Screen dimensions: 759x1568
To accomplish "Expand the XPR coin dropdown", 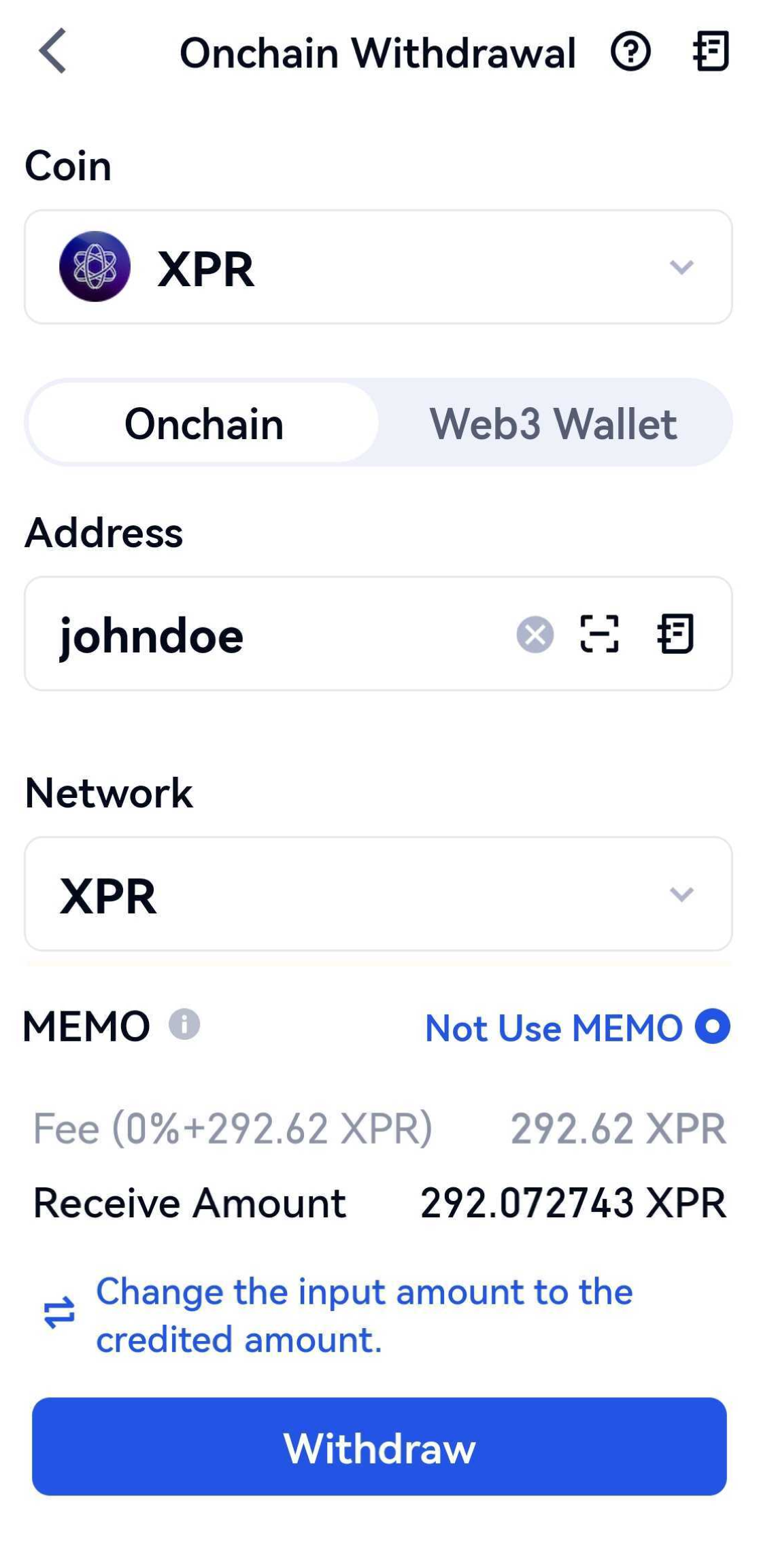I will click(378, 267).
